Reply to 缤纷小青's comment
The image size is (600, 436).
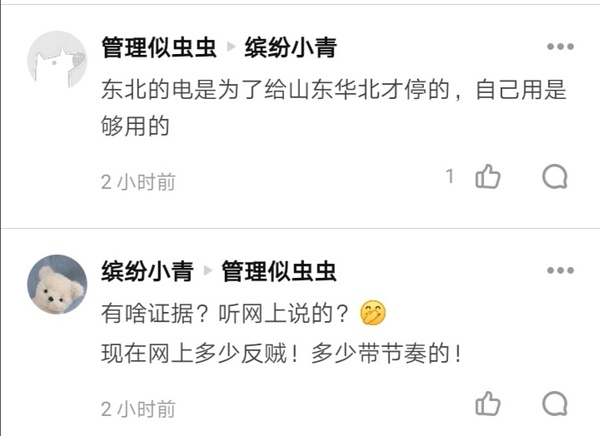(x=554, y=403)
